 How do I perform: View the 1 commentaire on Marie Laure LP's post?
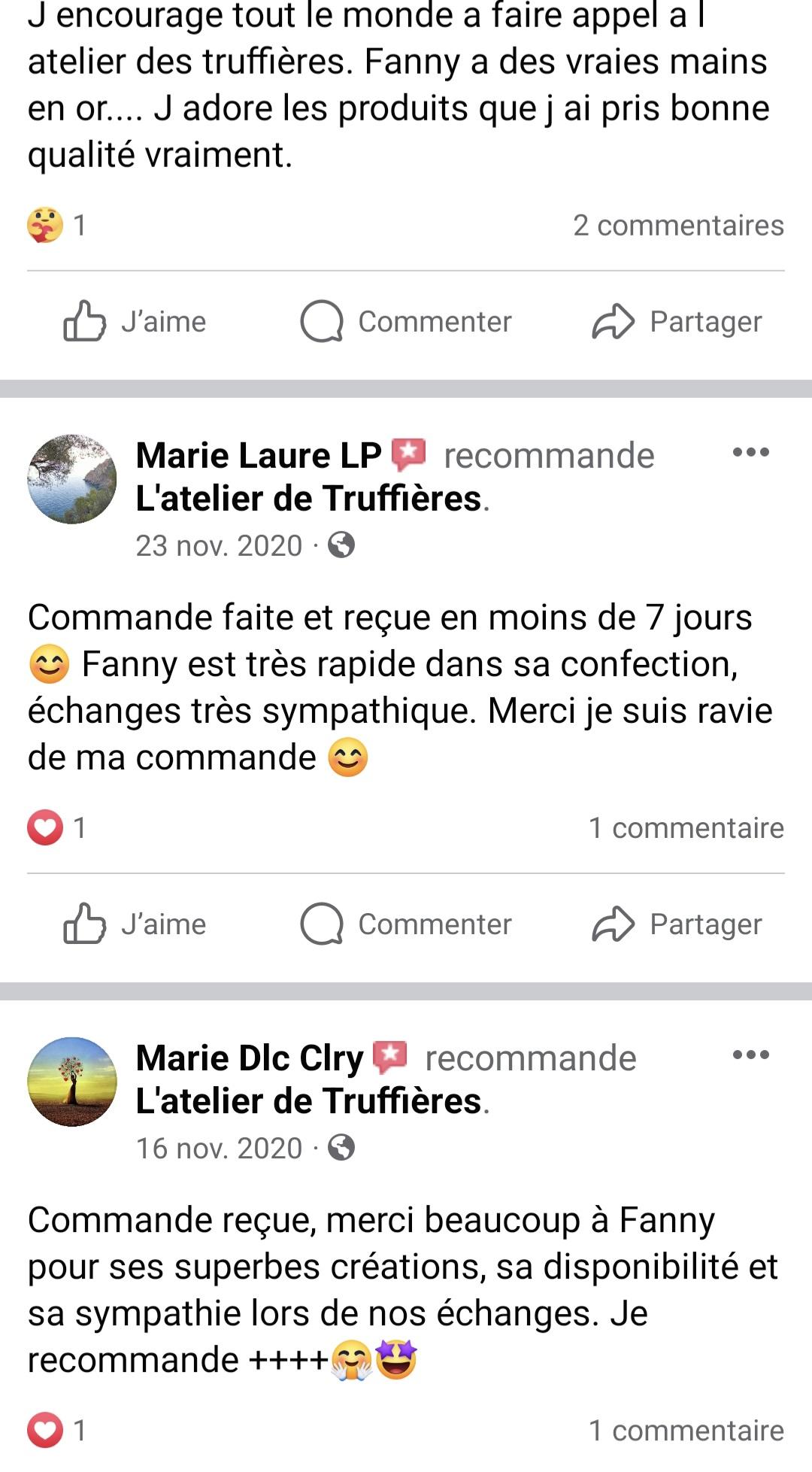click(x=686, y=828)
